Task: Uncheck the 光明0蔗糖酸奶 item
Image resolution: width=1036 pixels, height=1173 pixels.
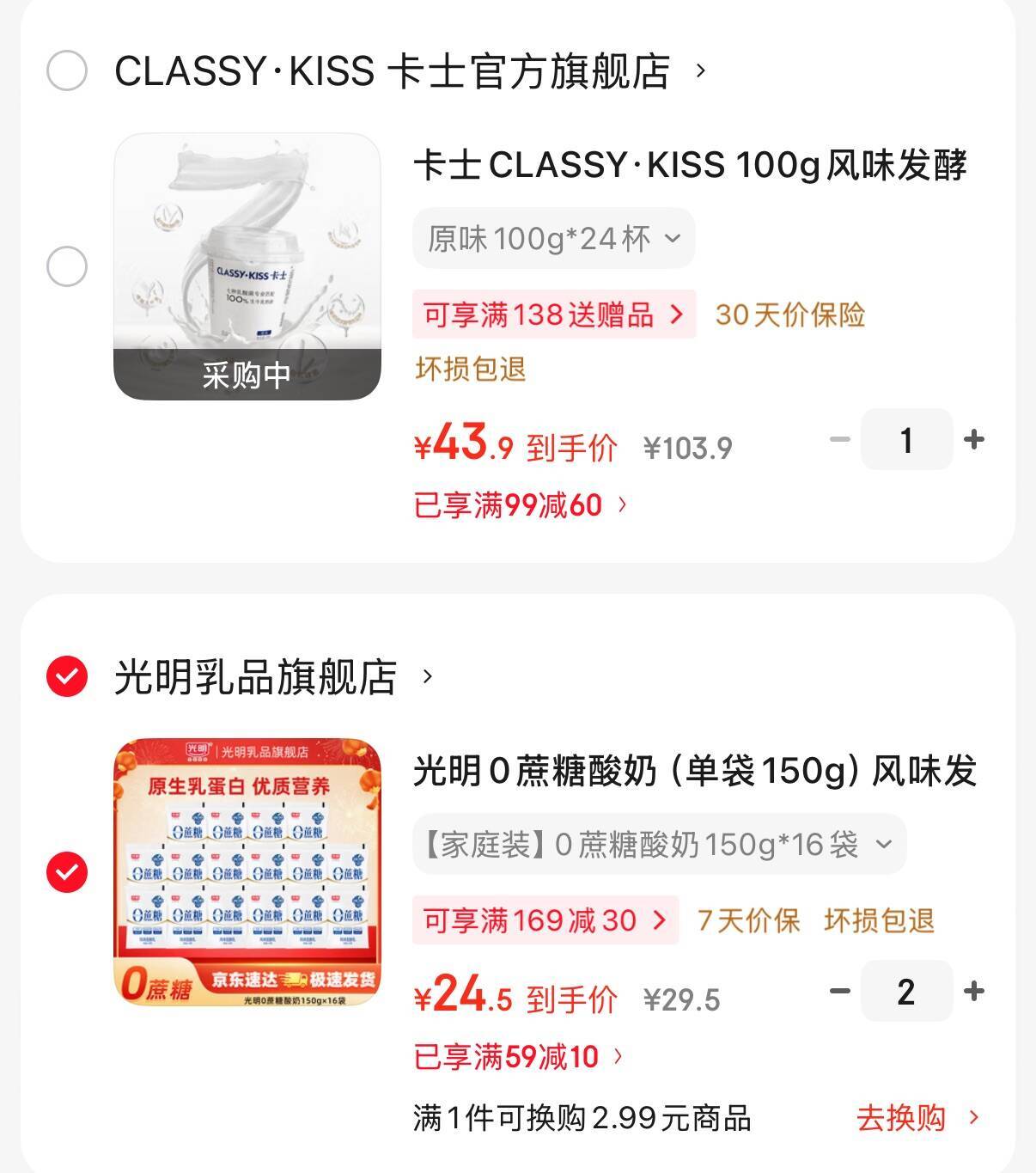Action: click(67, 872)
